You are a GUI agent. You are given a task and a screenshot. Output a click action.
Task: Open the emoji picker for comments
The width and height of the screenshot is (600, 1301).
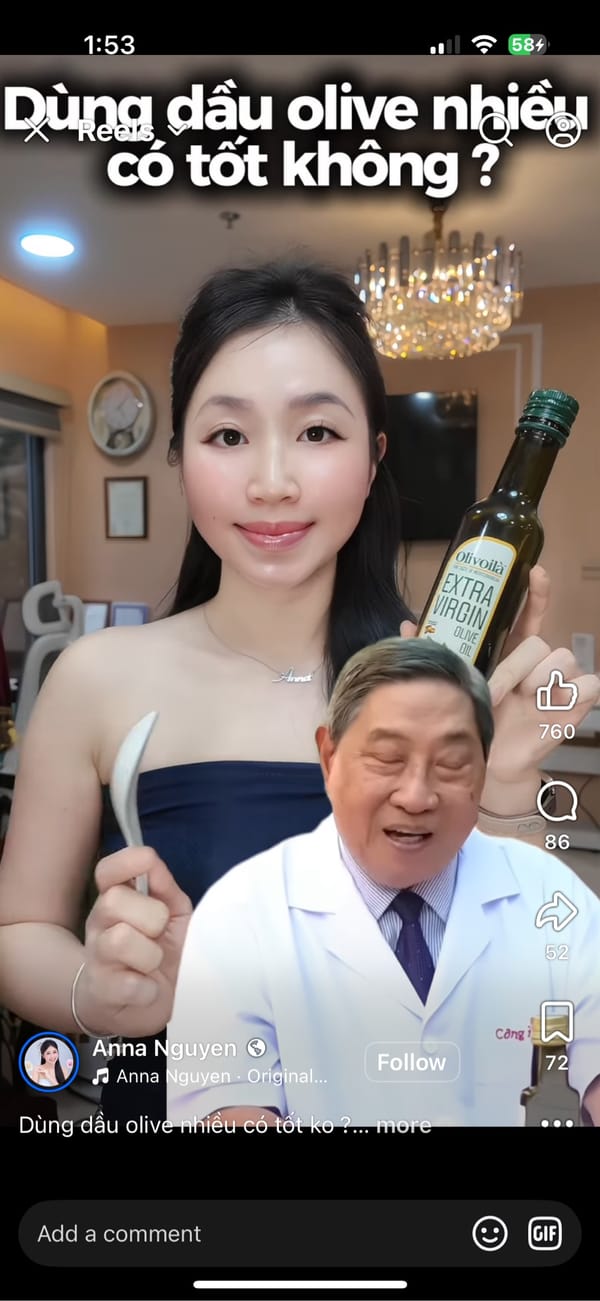pos(490,1234)
